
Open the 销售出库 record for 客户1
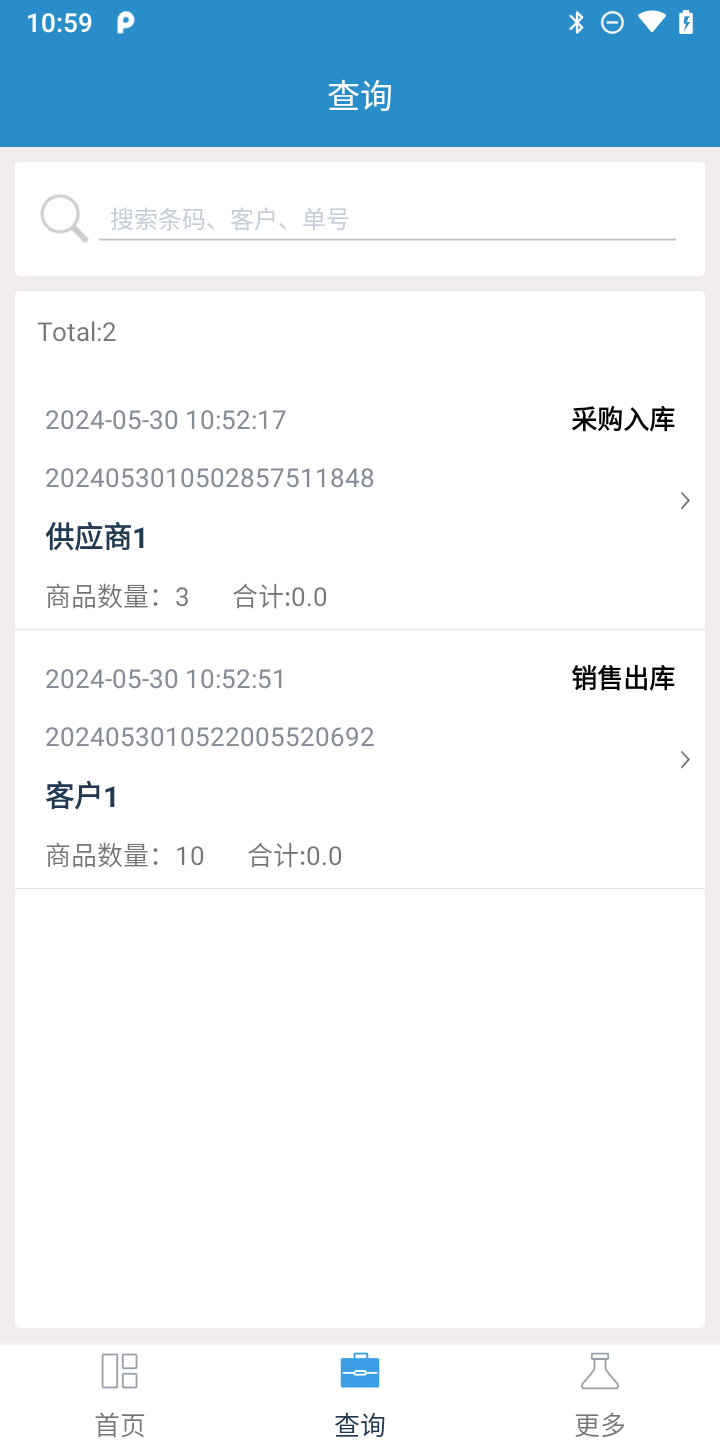[360, 760]
